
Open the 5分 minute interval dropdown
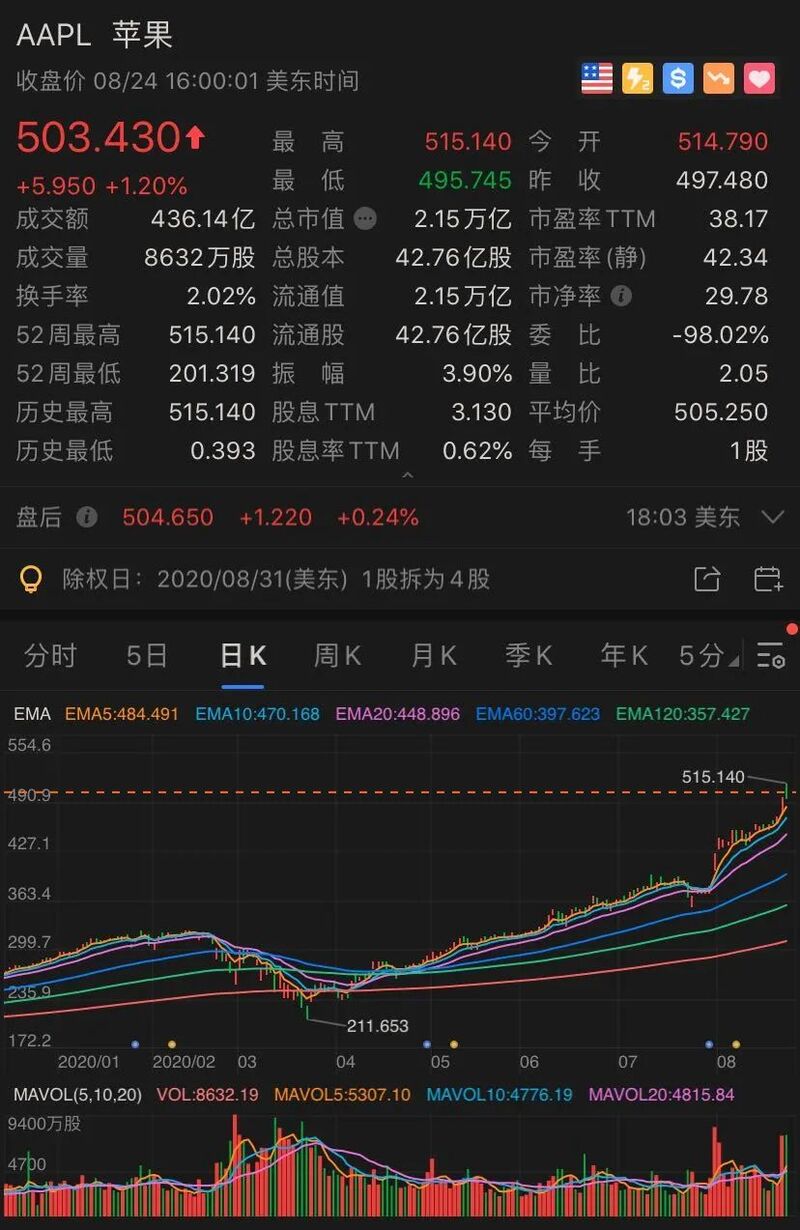coord(708,656)
